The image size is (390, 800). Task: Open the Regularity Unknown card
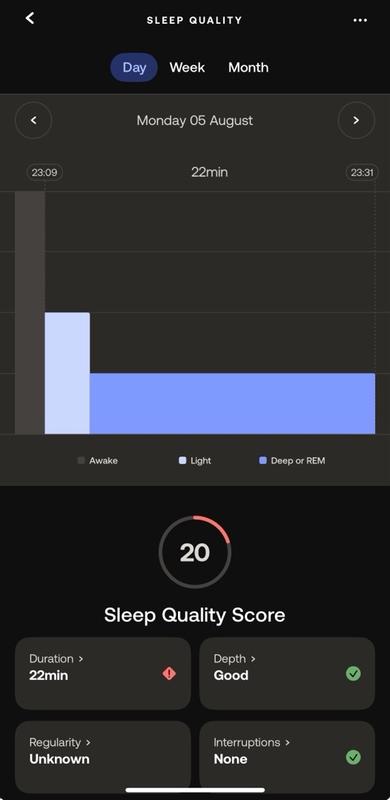click(103, 757)
